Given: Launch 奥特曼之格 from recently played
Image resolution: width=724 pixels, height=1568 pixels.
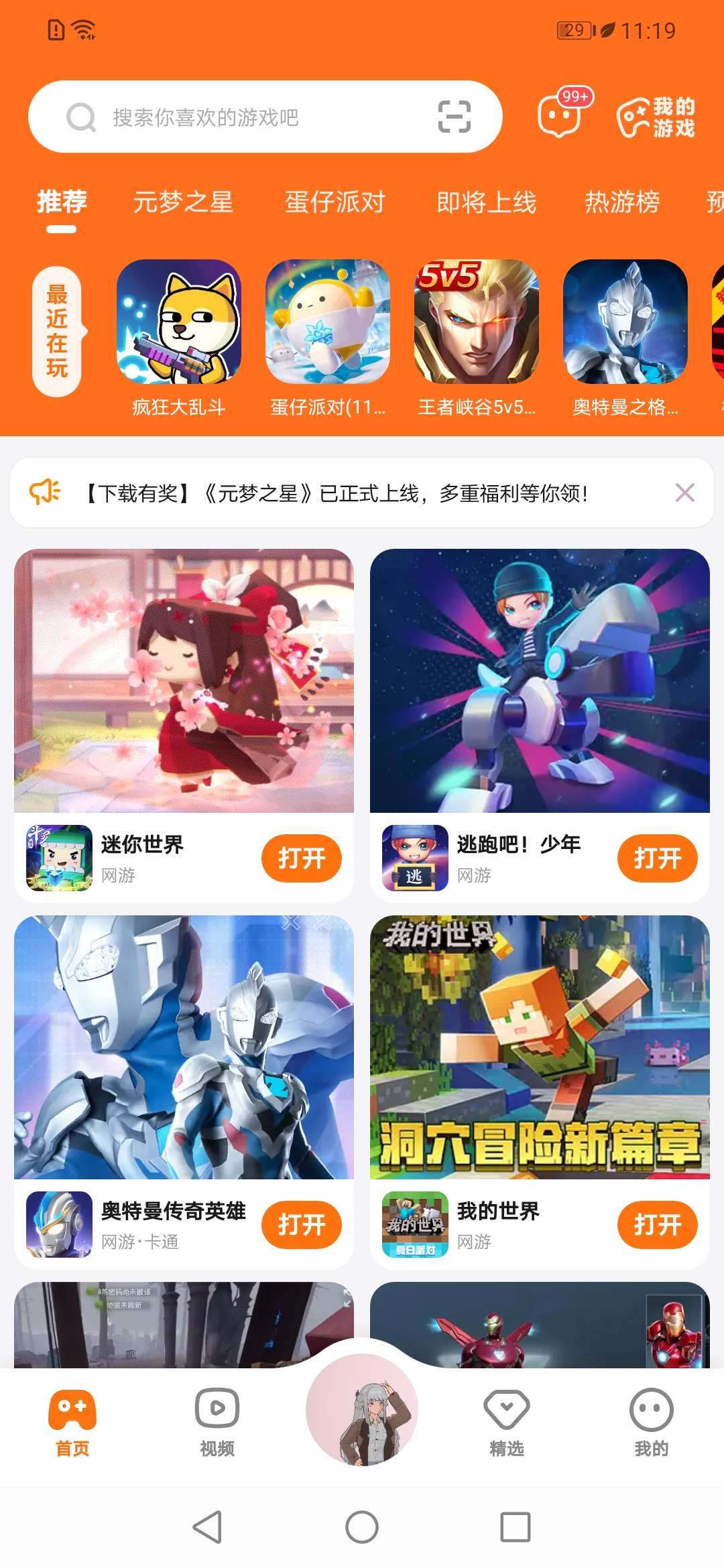Looking at the screenshot, I should point(625,322).
